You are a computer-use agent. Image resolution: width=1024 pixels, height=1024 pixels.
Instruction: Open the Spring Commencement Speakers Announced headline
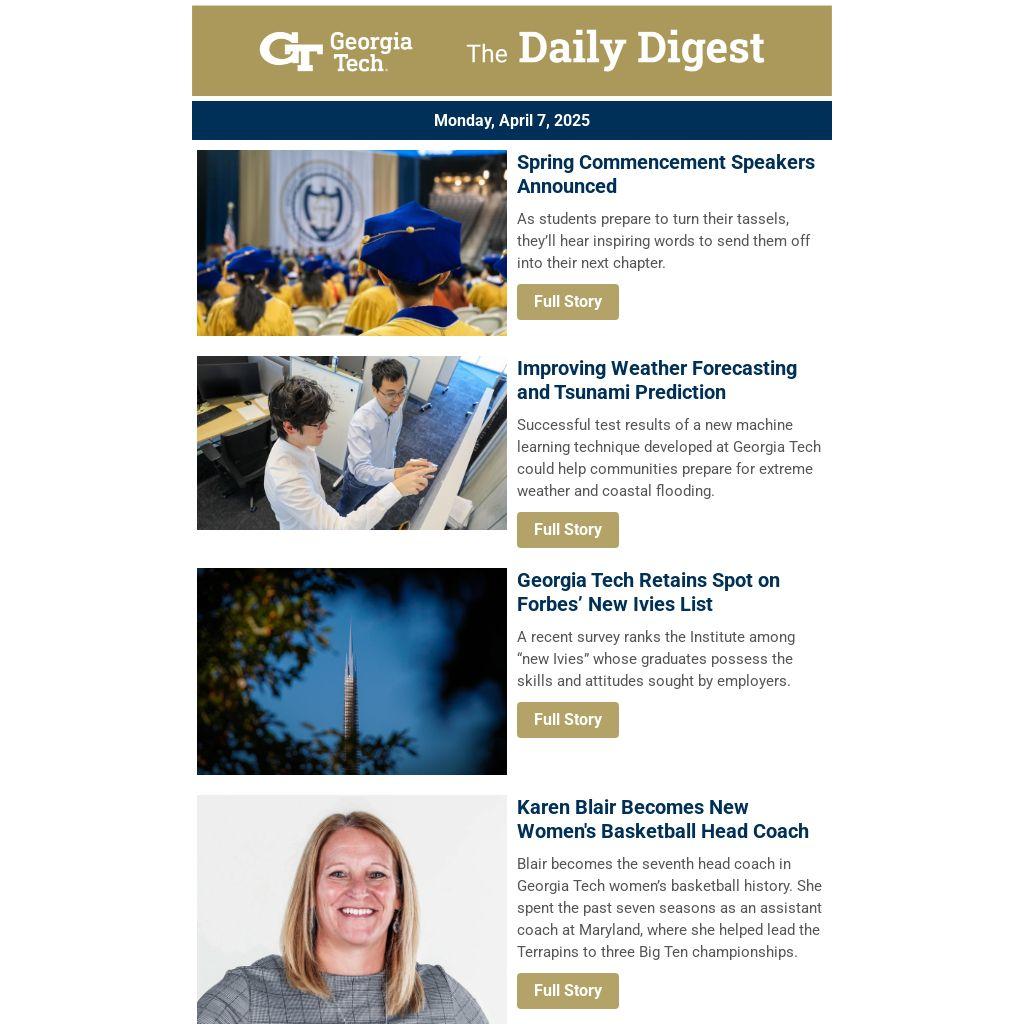pos(665,174)
